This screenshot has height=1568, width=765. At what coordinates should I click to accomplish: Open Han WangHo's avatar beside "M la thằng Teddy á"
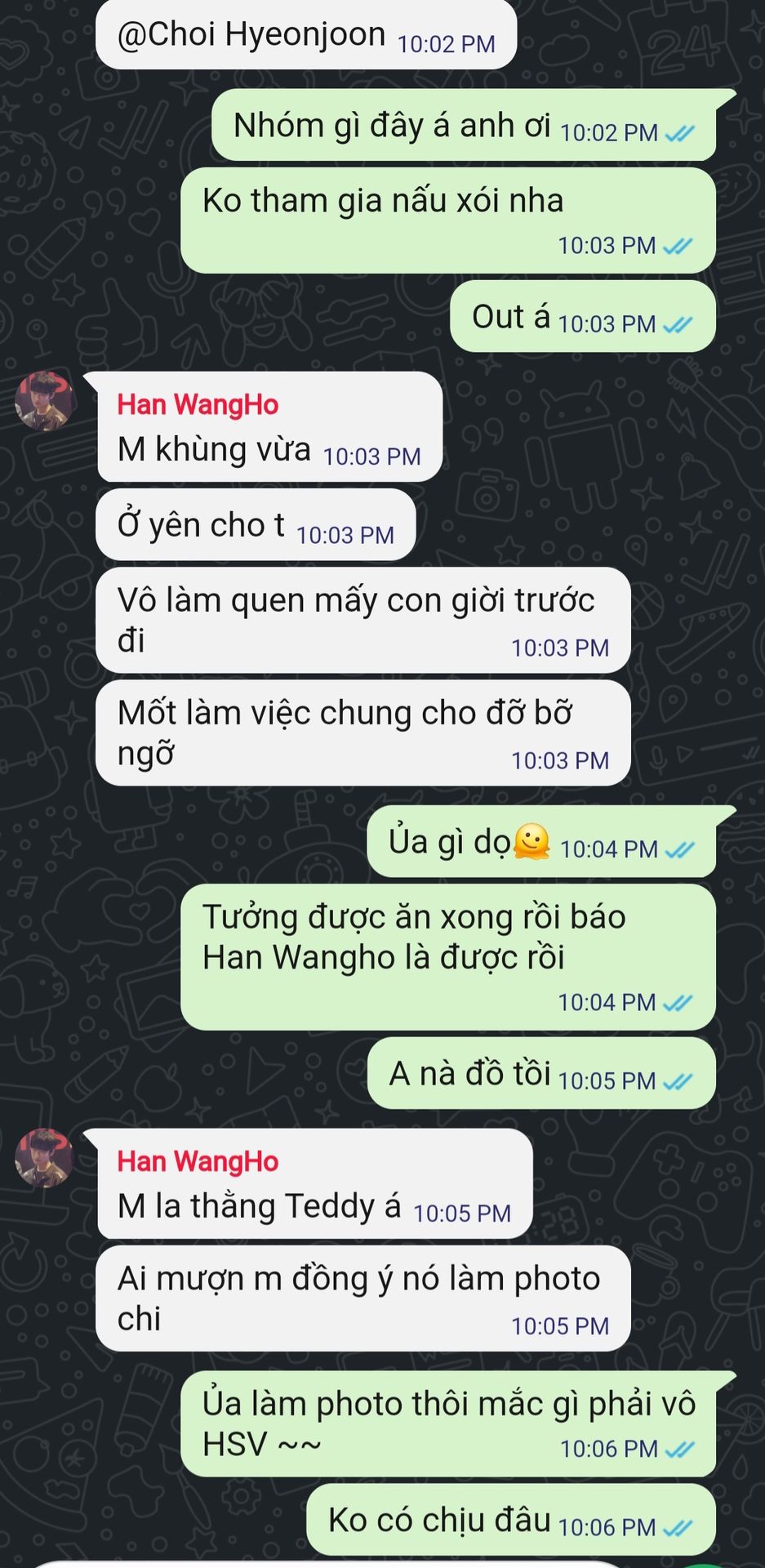click(45, 1158)
